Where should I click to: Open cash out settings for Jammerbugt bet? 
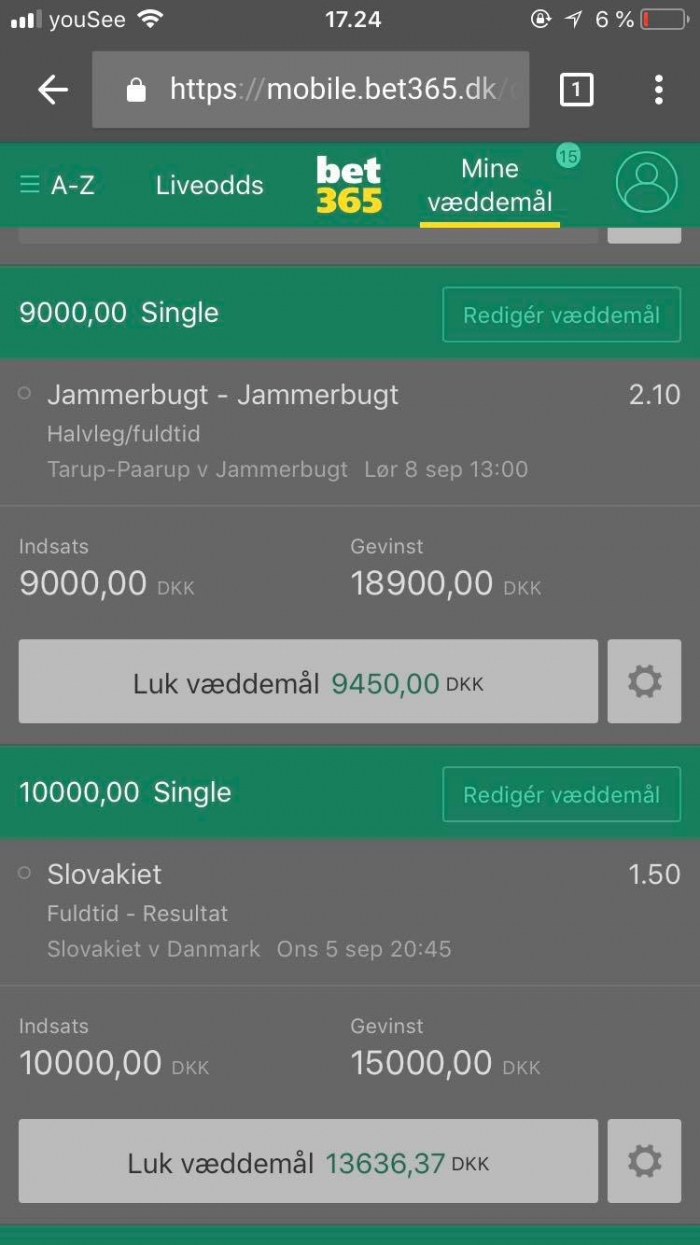(644, 682)
